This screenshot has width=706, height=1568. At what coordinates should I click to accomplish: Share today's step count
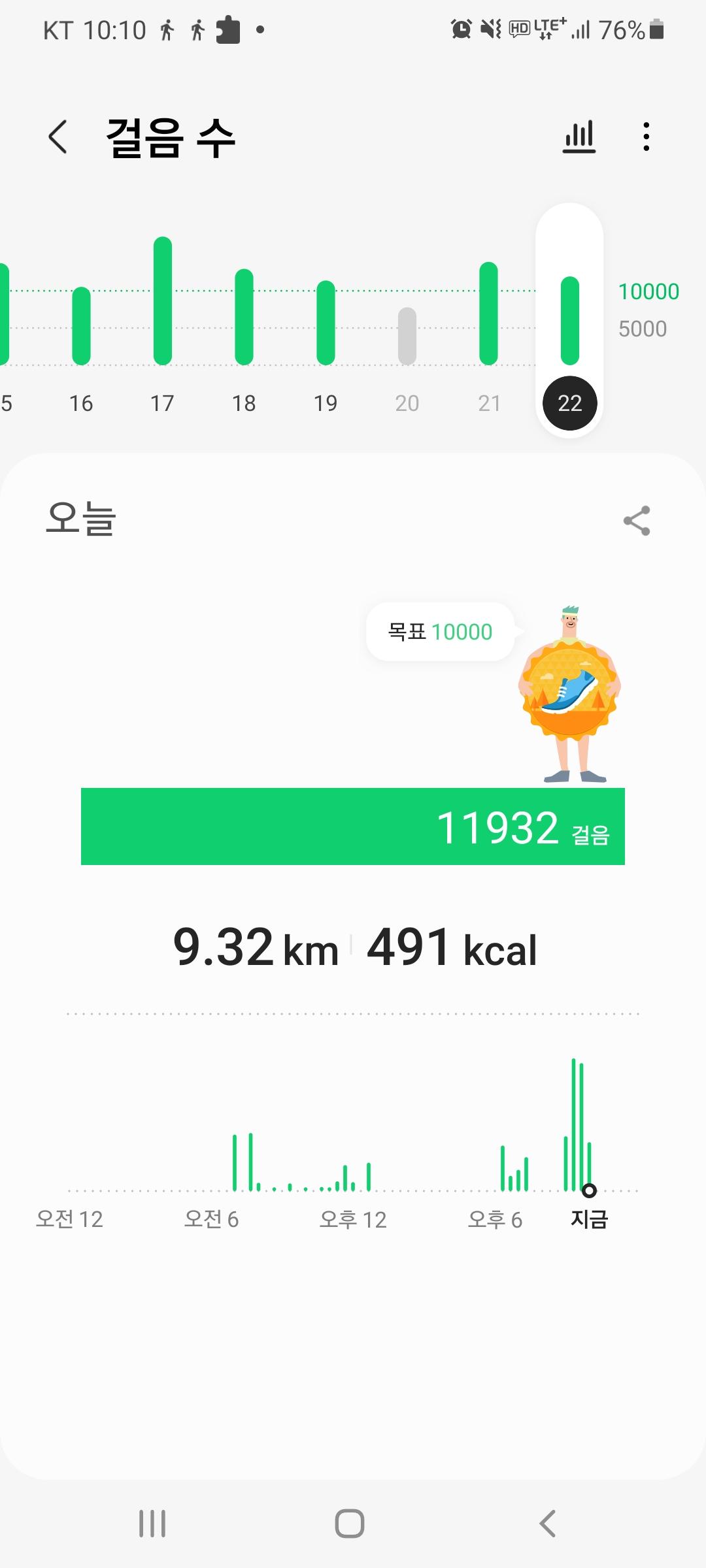(637, 521)
